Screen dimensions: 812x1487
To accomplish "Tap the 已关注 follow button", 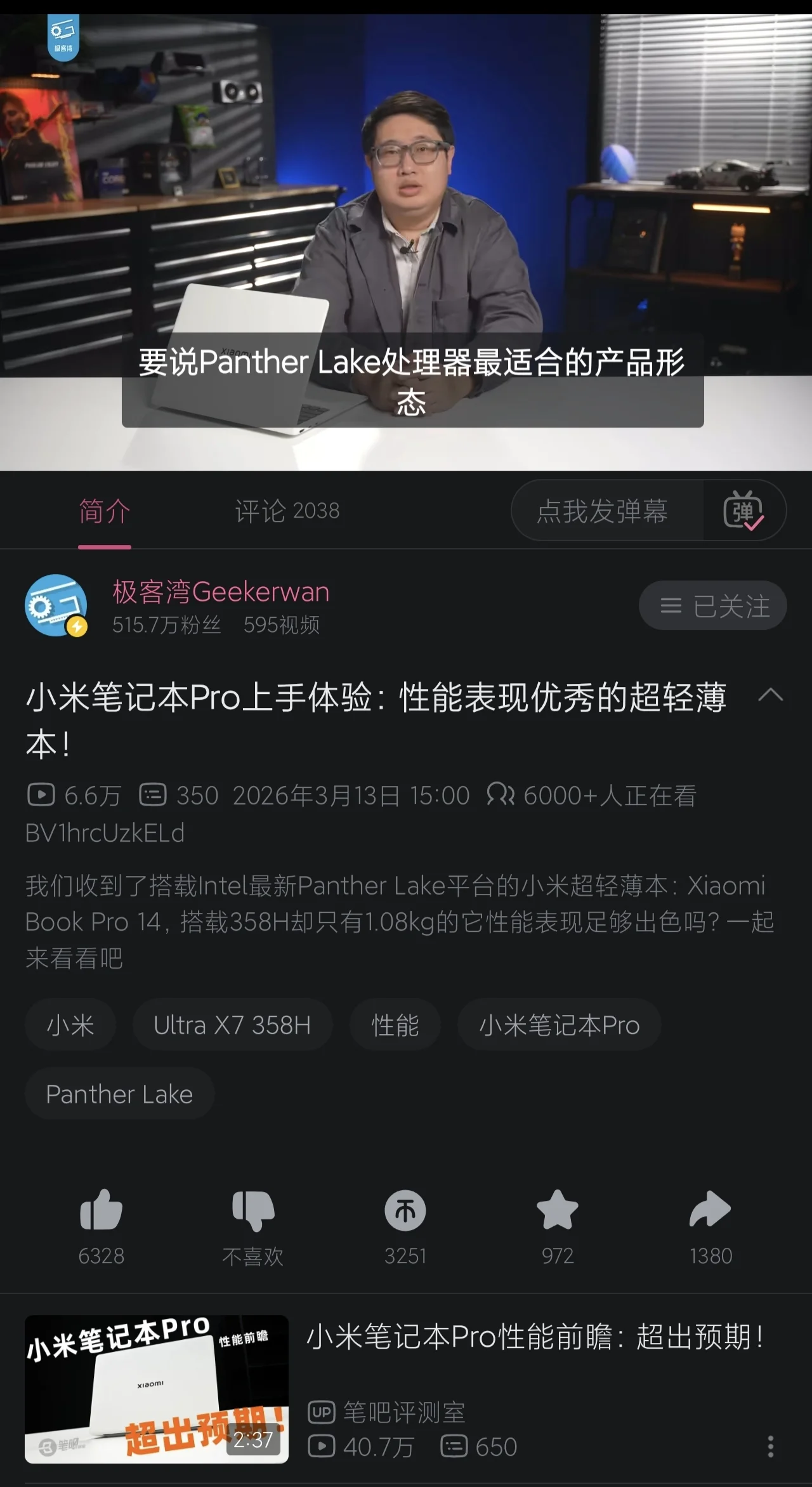I will 713,606.
